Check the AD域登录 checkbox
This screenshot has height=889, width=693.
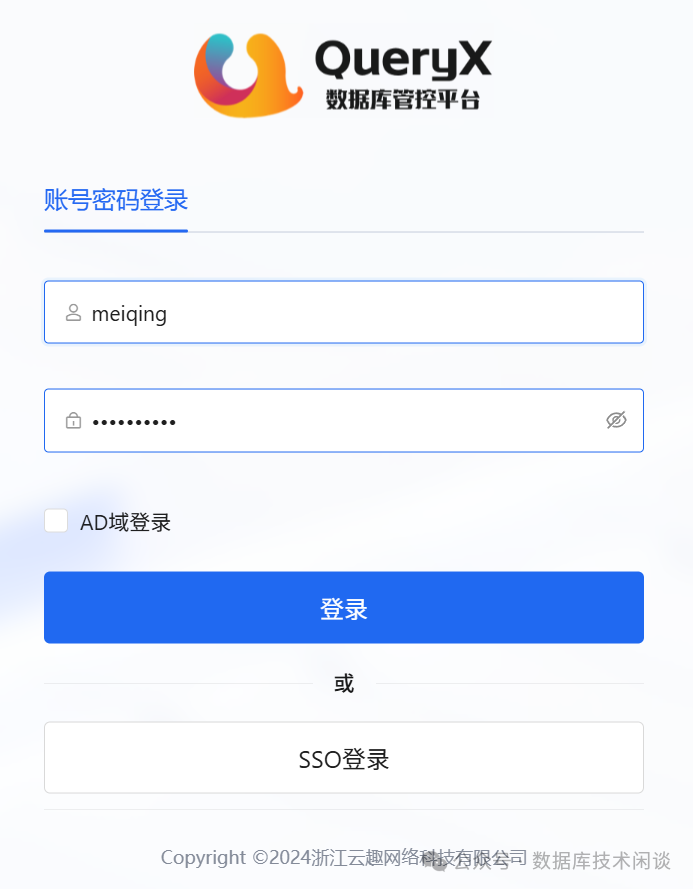pyautogui.click(x=57, y=521)
